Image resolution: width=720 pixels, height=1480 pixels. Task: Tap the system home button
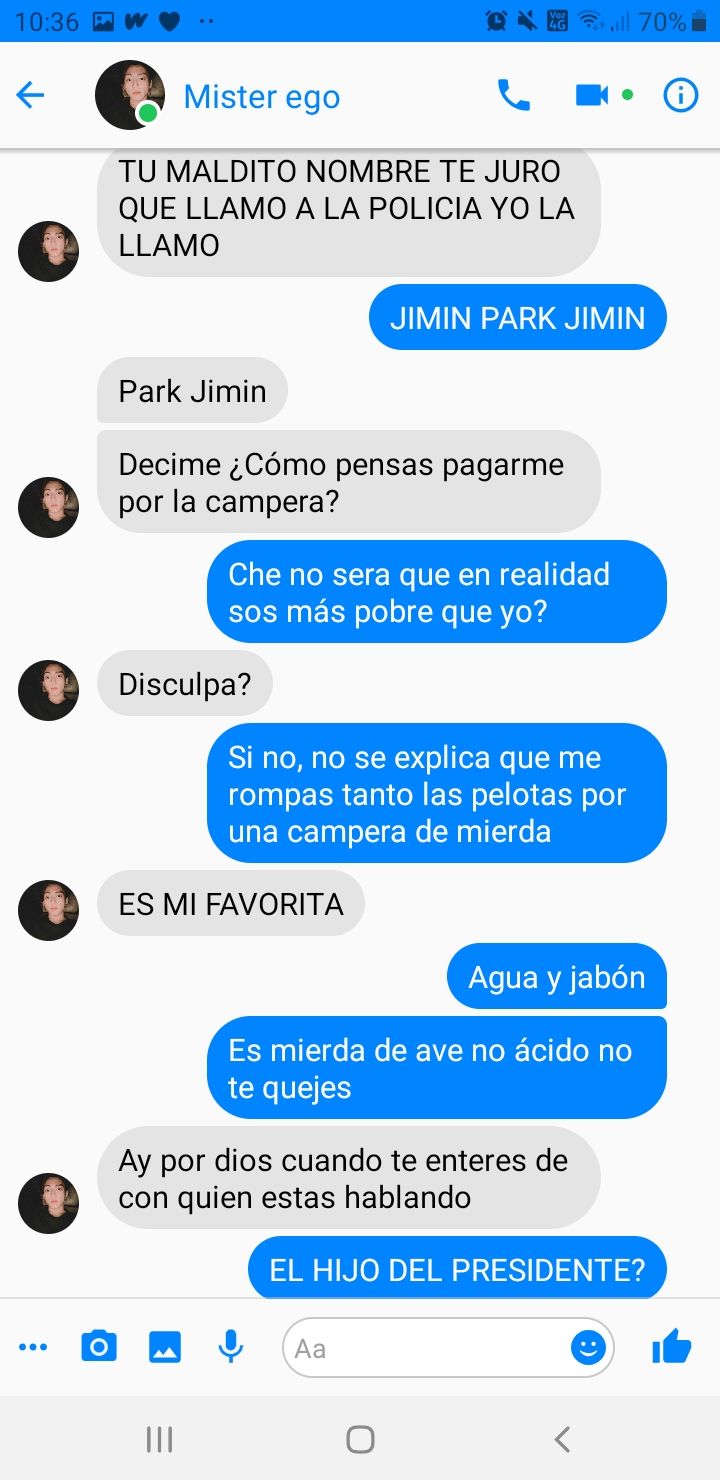coord(360,1439)
